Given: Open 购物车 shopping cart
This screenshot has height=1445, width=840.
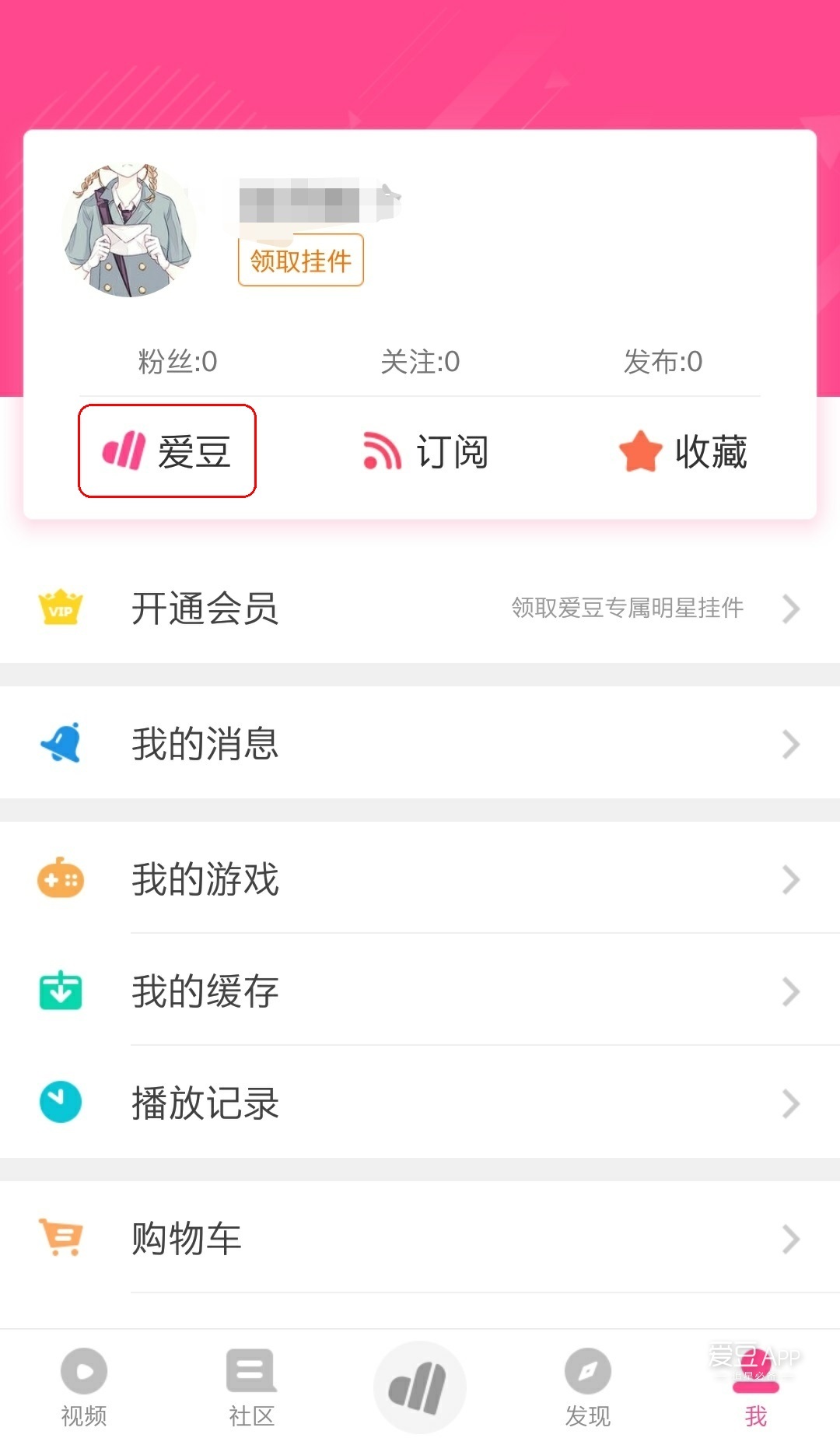Looking at the screenshot, I should coord(420,1237).
